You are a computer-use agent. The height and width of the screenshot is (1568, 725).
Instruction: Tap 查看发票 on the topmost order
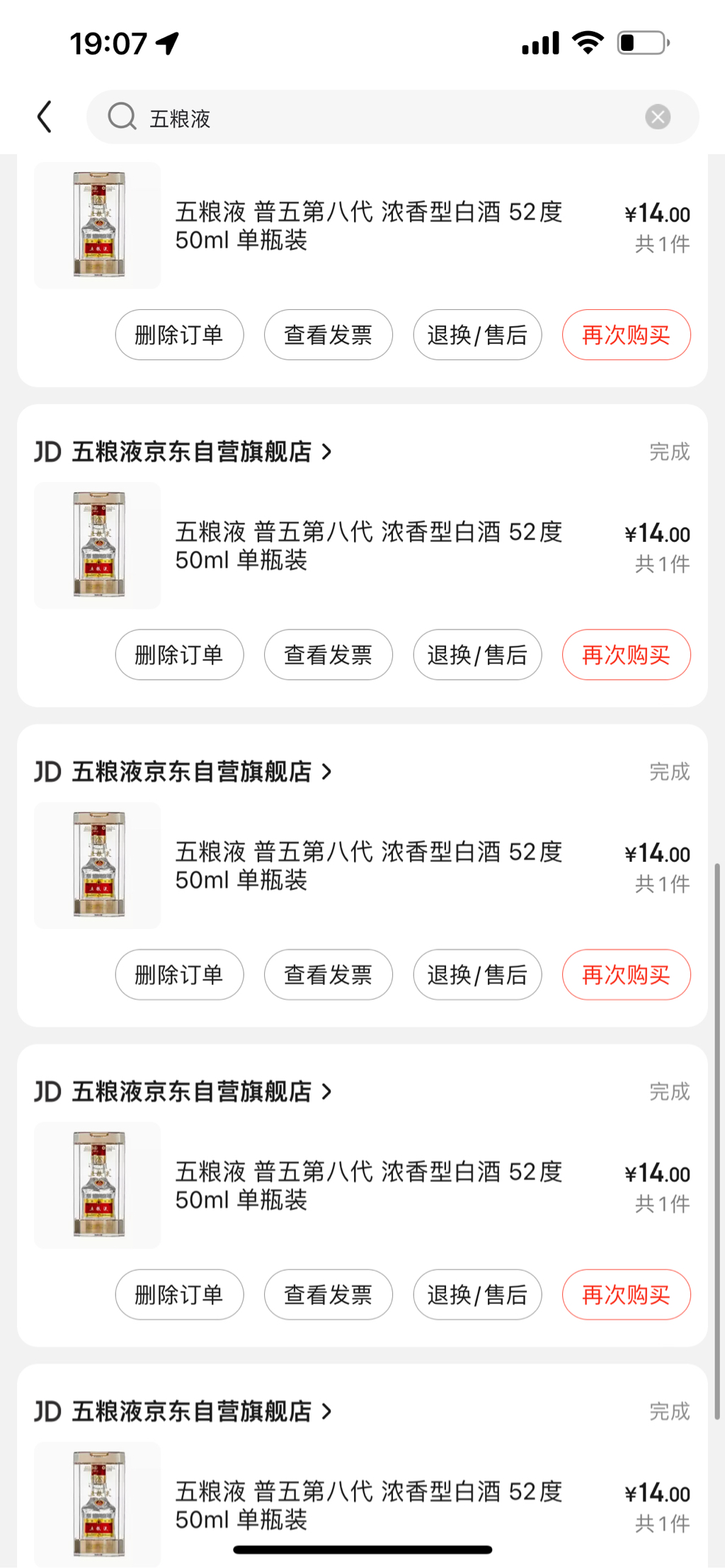tap(329, 335)
